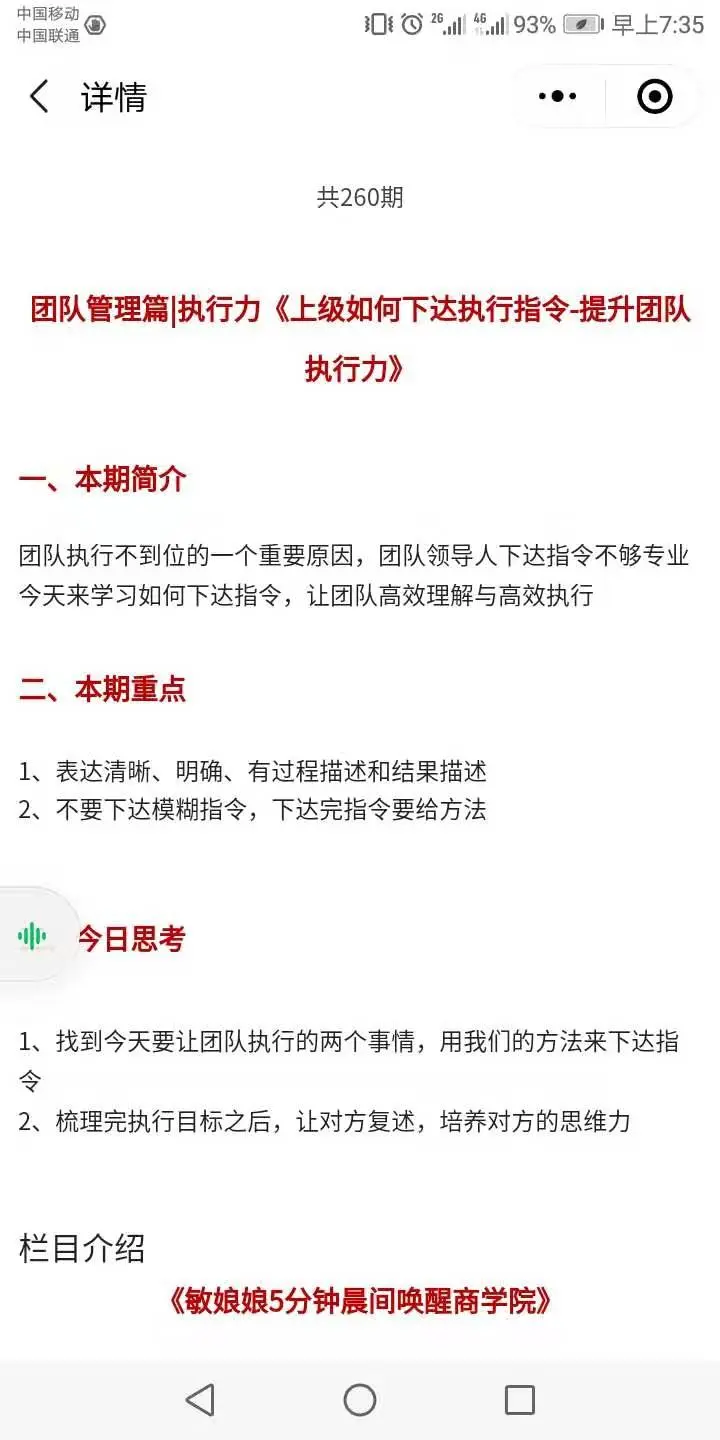
Task: Go back from the 详情 page
Action: tap(39, 97)
